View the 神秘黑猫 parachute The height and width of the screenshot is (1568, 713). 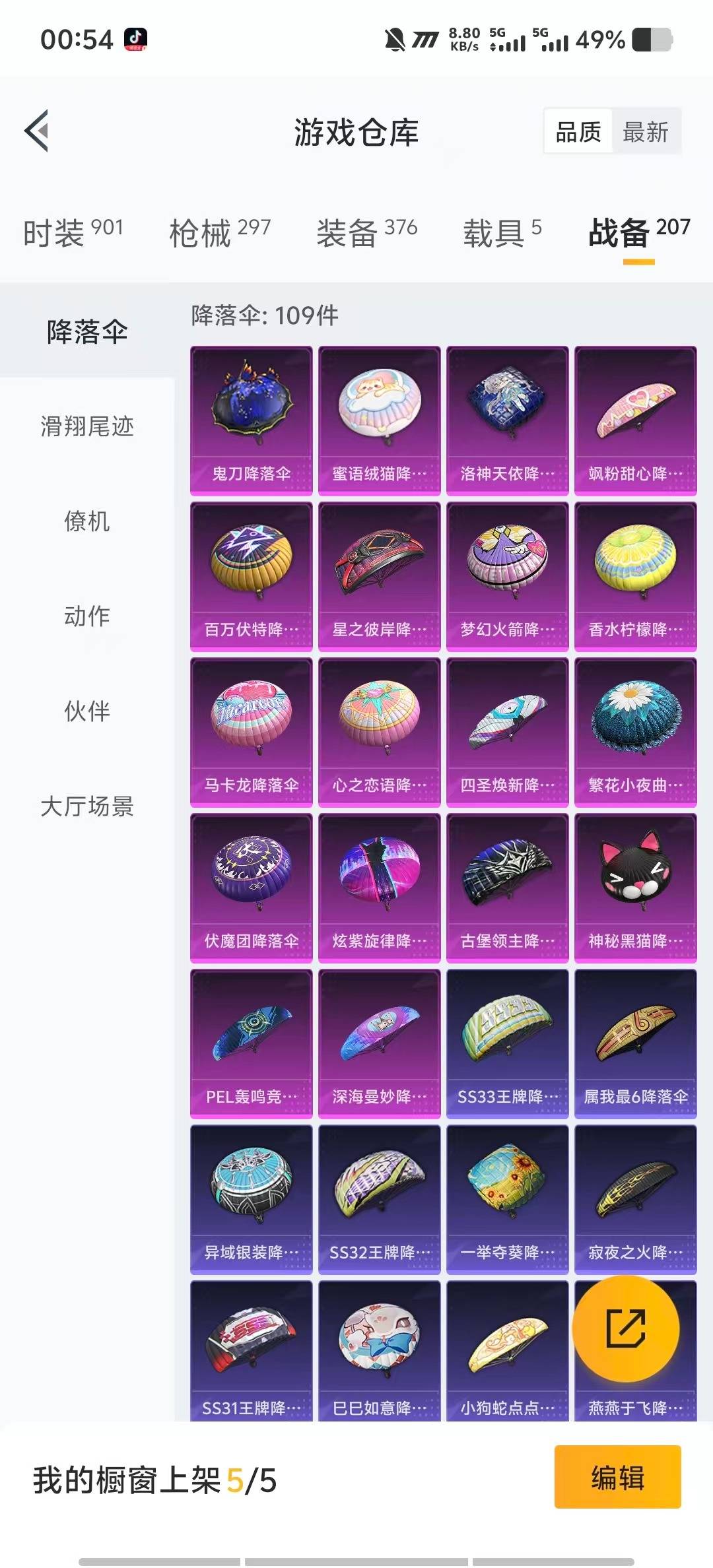(635, 887)
